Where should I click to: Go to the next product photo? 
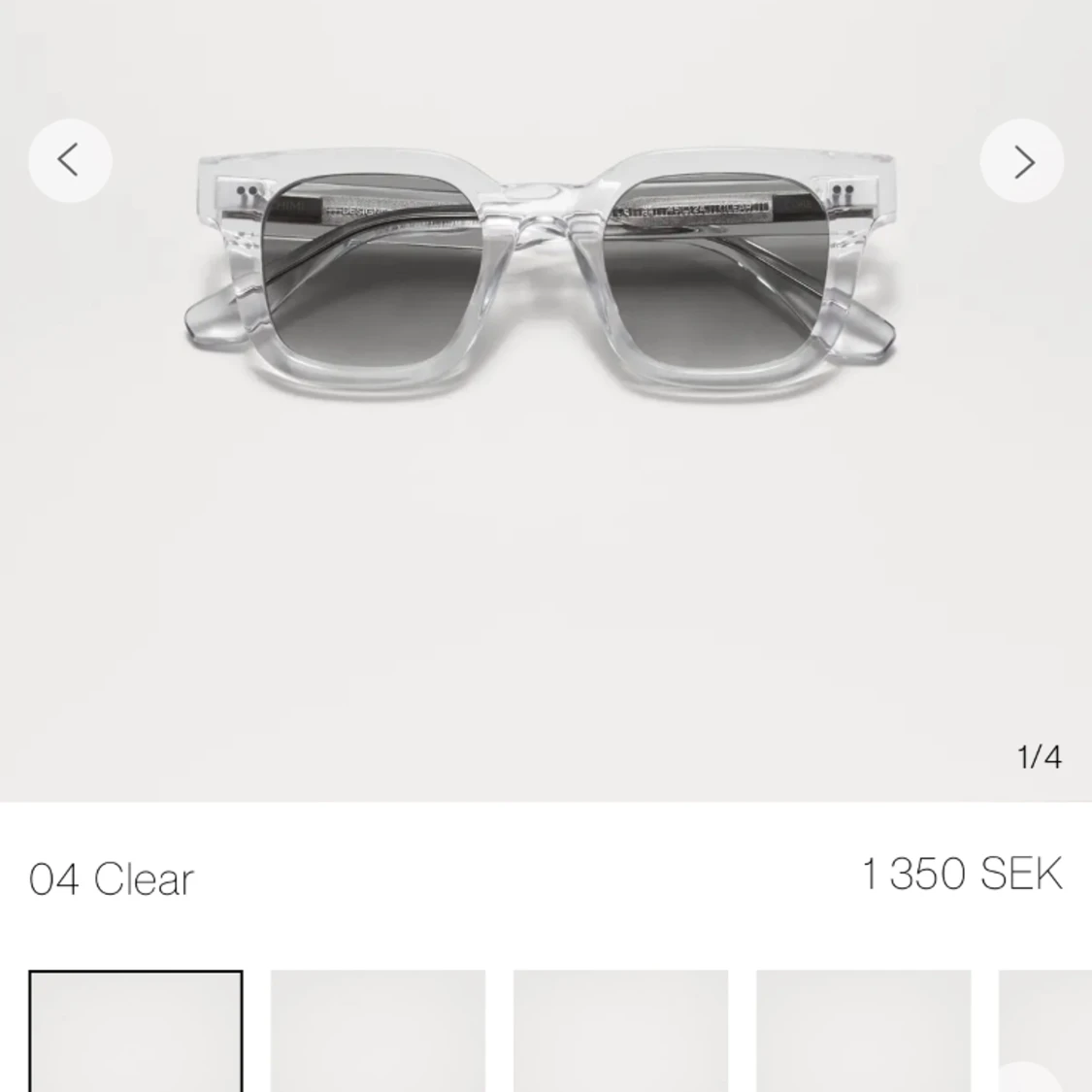(x=1022, y=161)
